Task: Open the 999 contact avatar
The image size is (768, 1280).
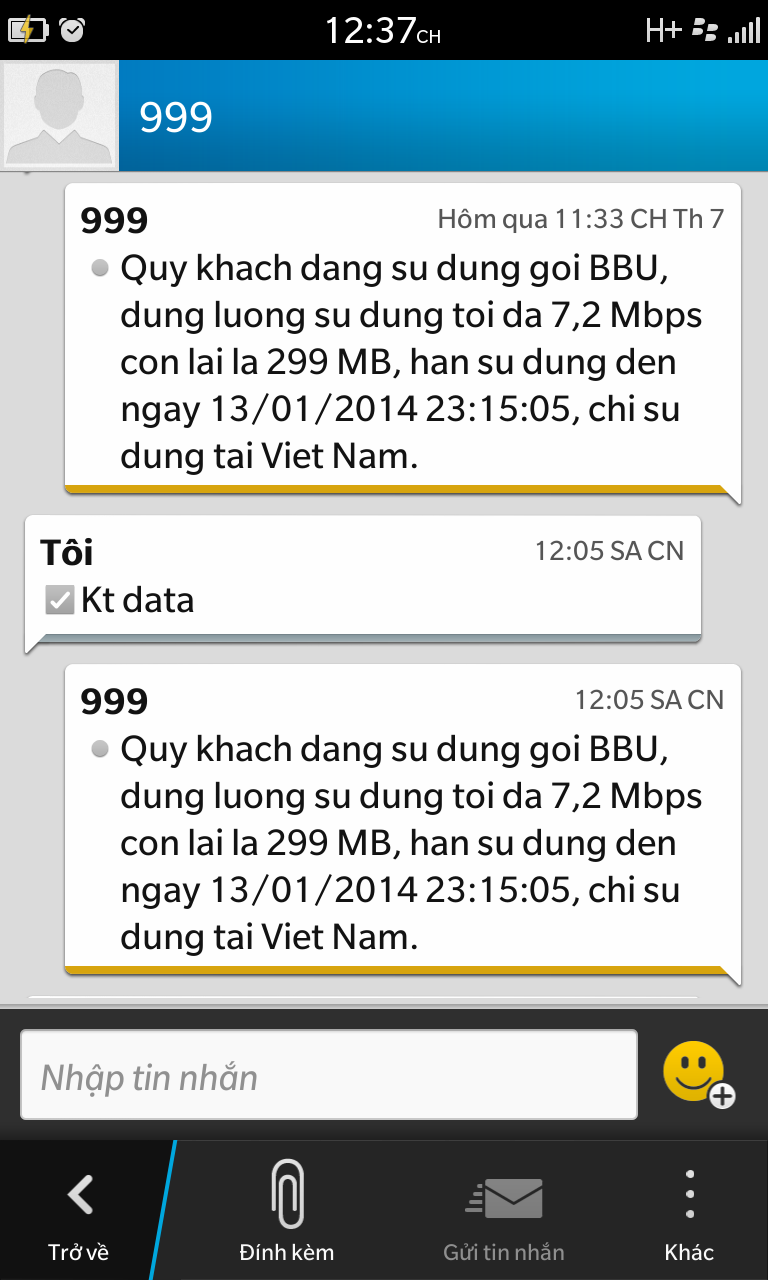Action: [x=60, y=116]
